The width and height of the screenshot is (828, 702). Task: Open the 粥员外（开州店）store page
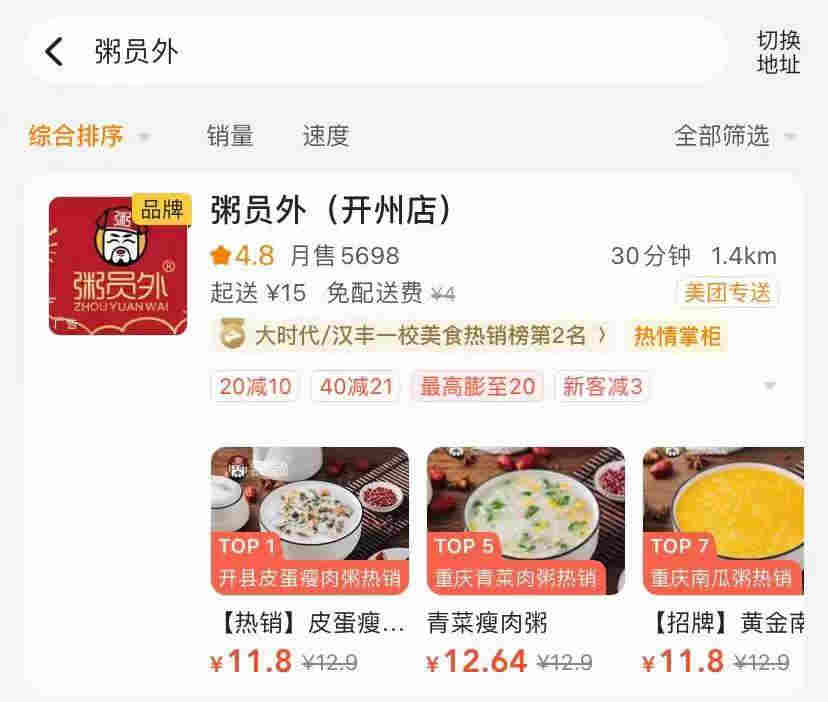pos(332,210)
